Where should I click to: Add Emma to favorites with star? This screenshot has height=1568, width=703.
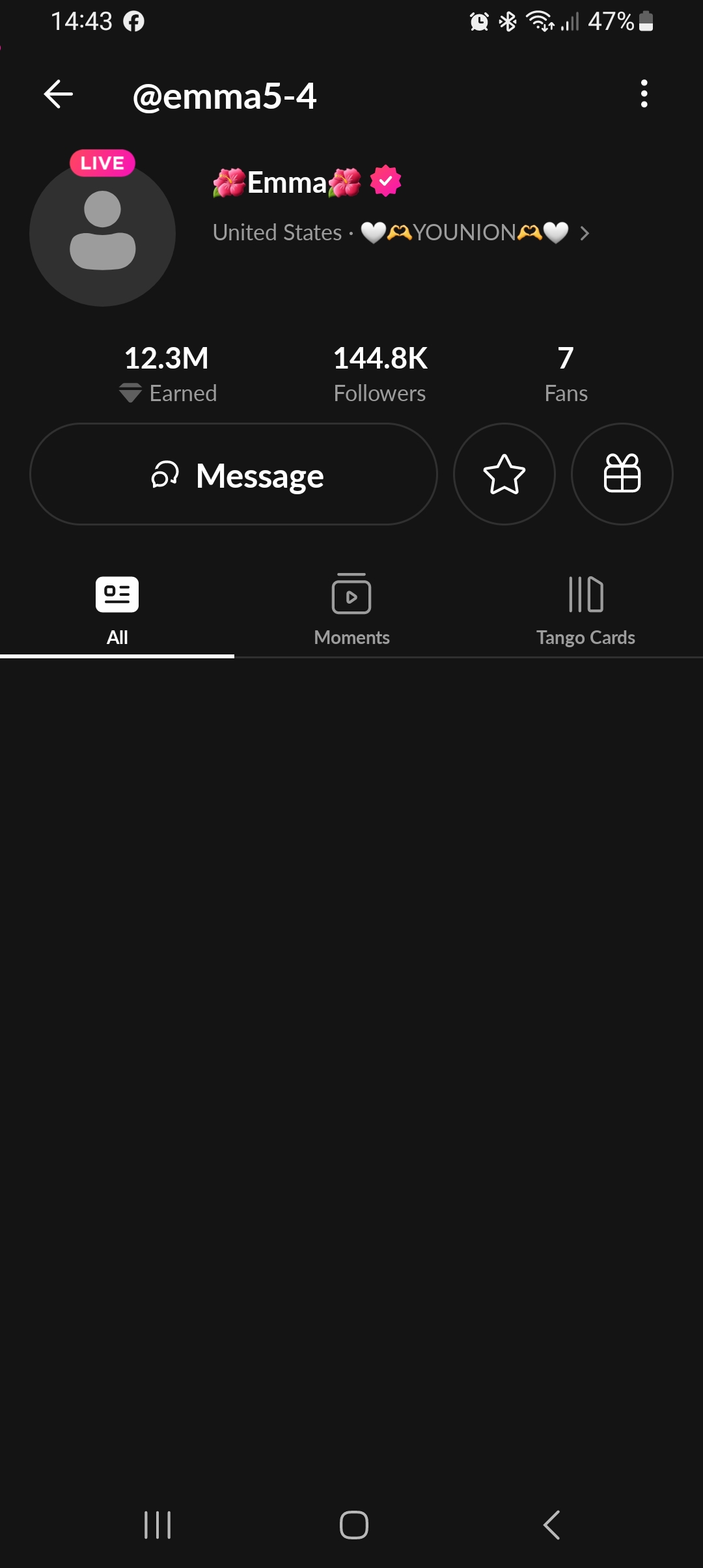504,474
